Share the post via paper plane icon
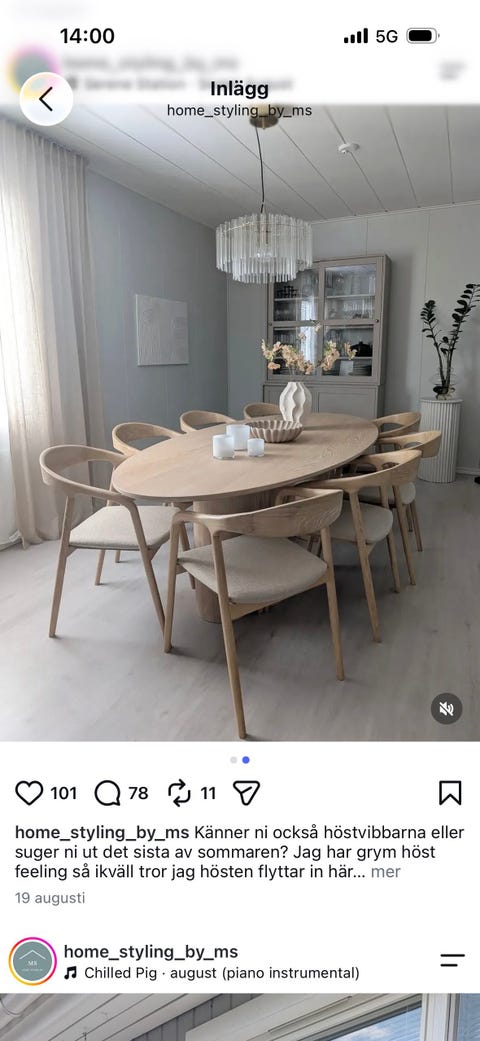This screenshot has width=480, height=1041. 246,793
